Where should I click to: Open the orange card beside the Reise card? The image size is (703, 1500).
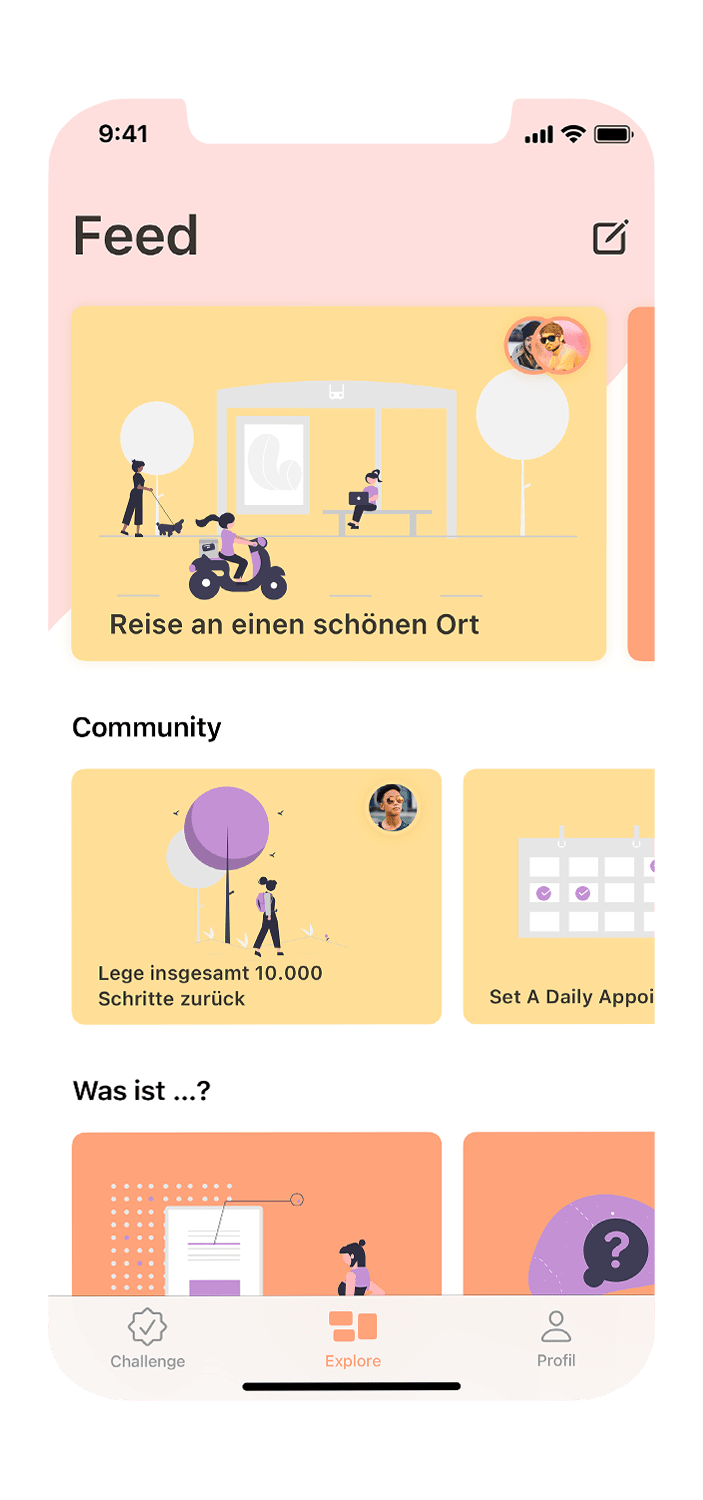click(641, 483)
